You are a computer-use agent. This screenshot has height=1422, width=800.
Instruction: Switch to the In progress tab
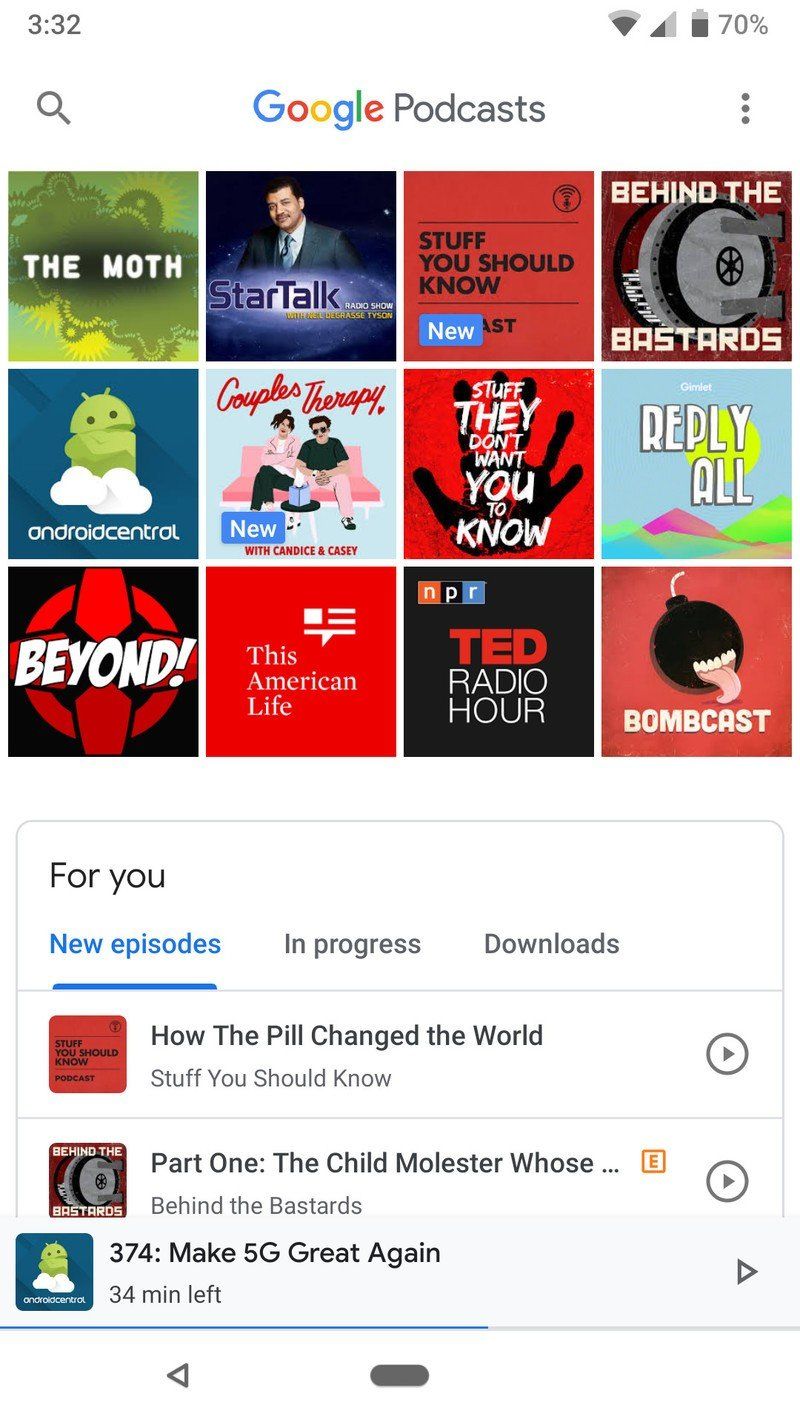point(352,943)
